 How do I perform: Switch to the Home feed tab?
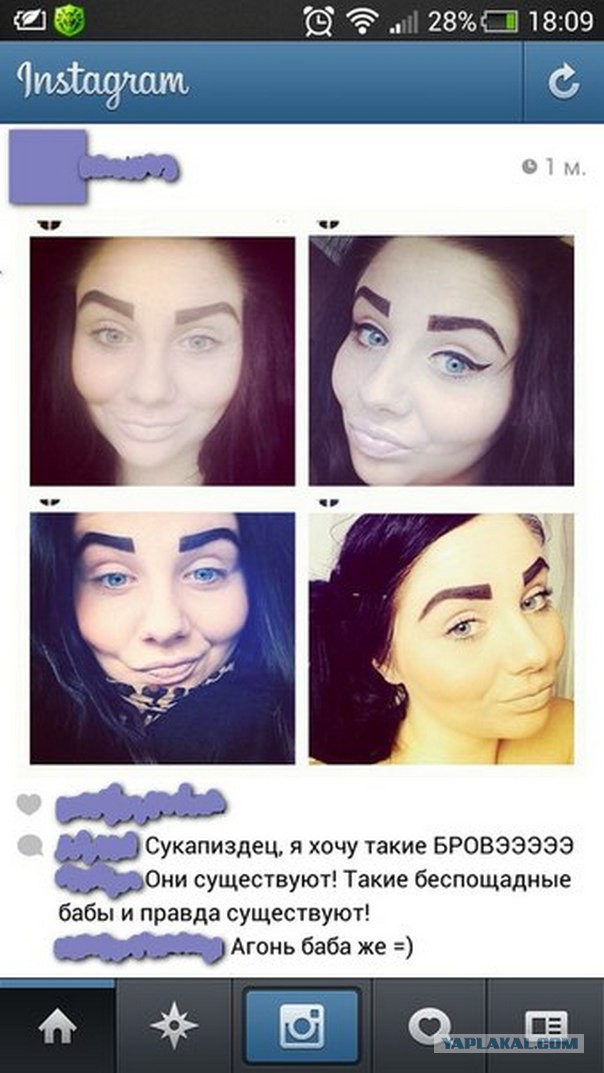click(57, 1027)
